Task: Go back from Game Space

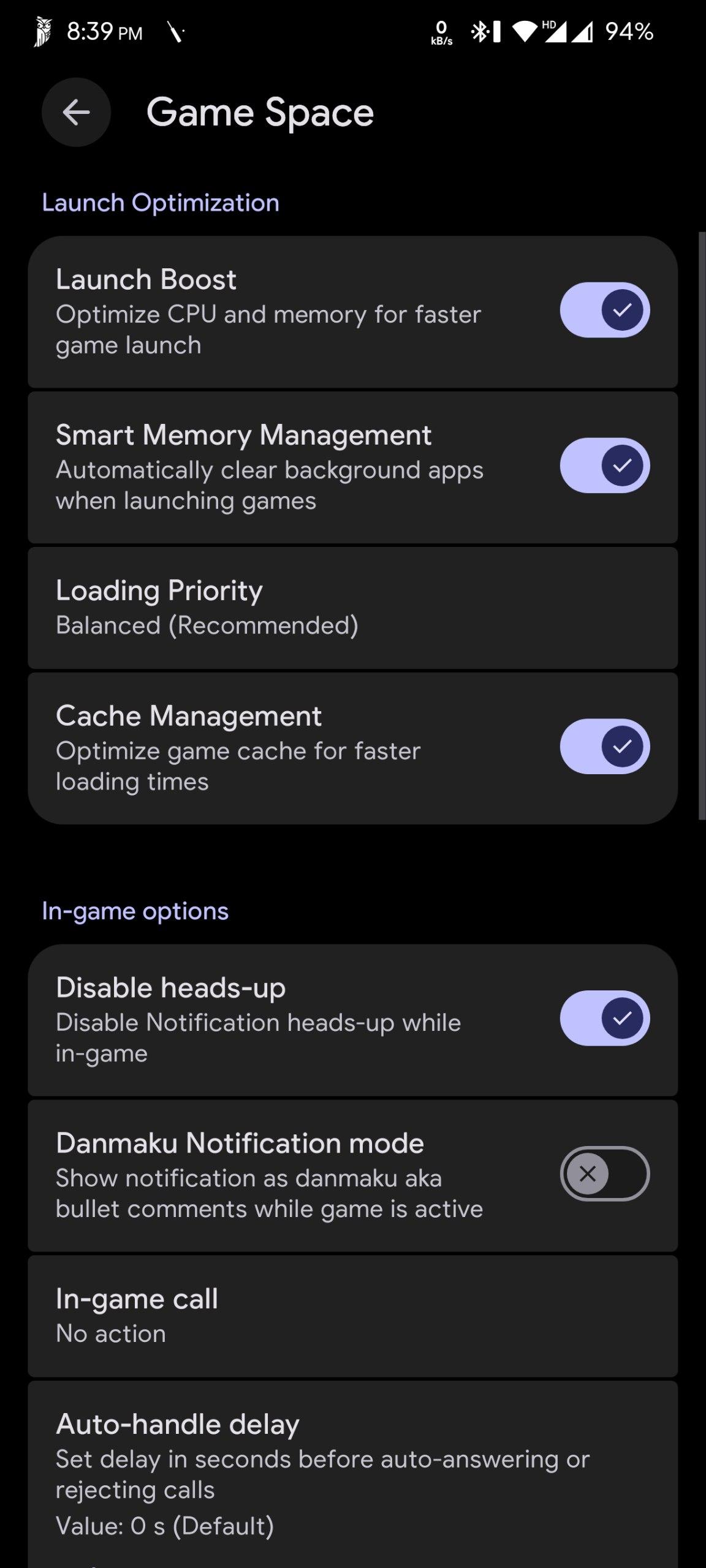Action: (76, 112)
